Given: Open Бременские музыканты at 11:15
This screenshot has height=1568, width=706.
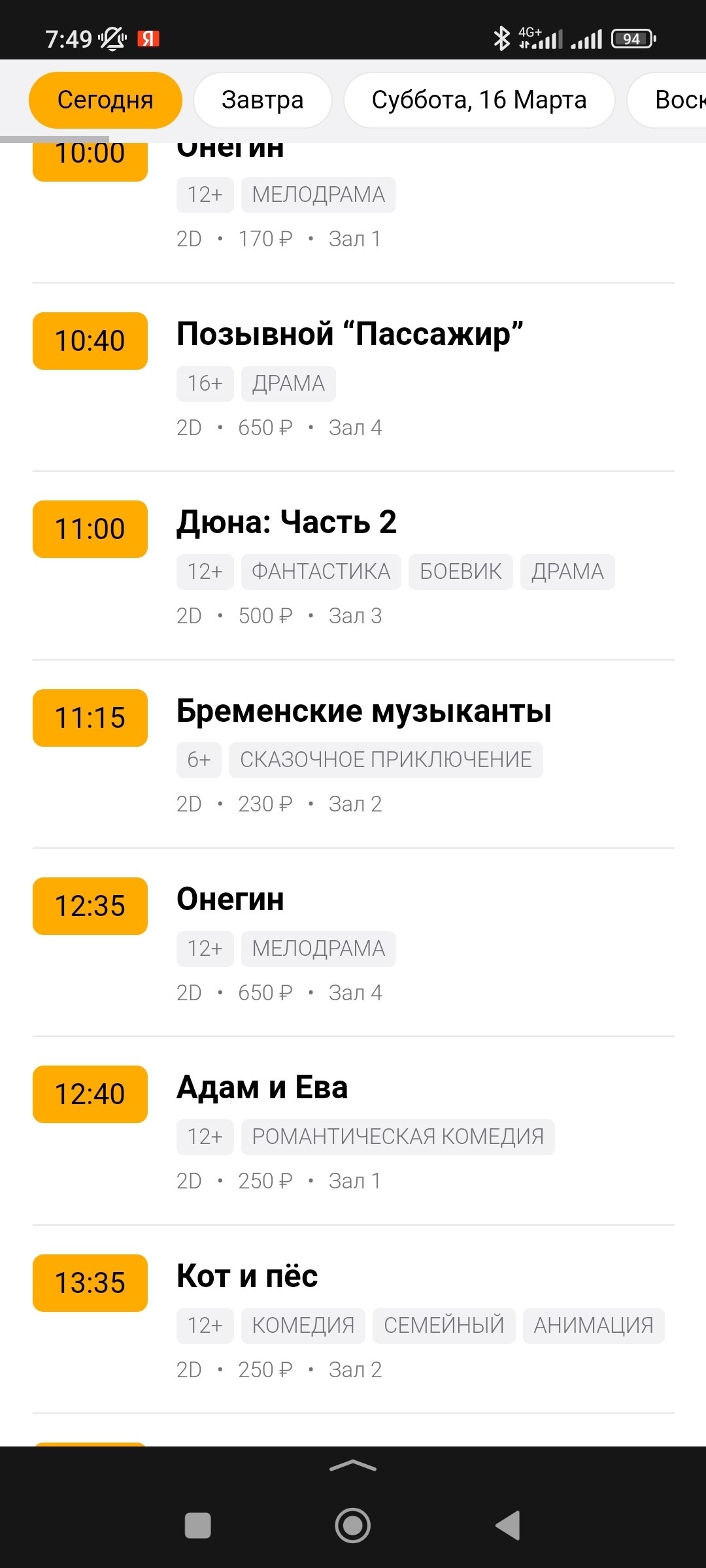Looking at the screenshot, I should (90, 718).
